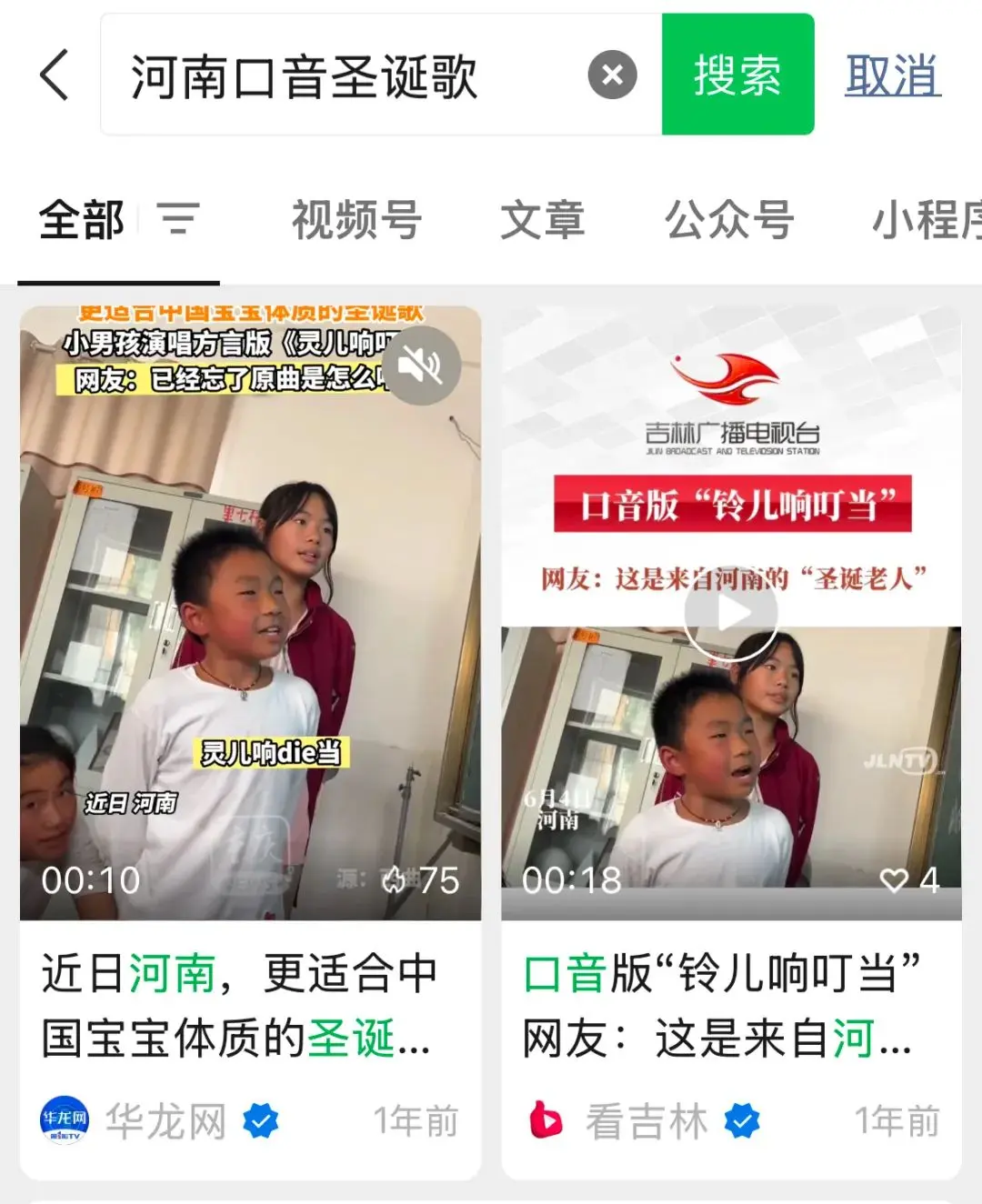
Task: Switch to the 视频号 tab
Action: point(356,220)
